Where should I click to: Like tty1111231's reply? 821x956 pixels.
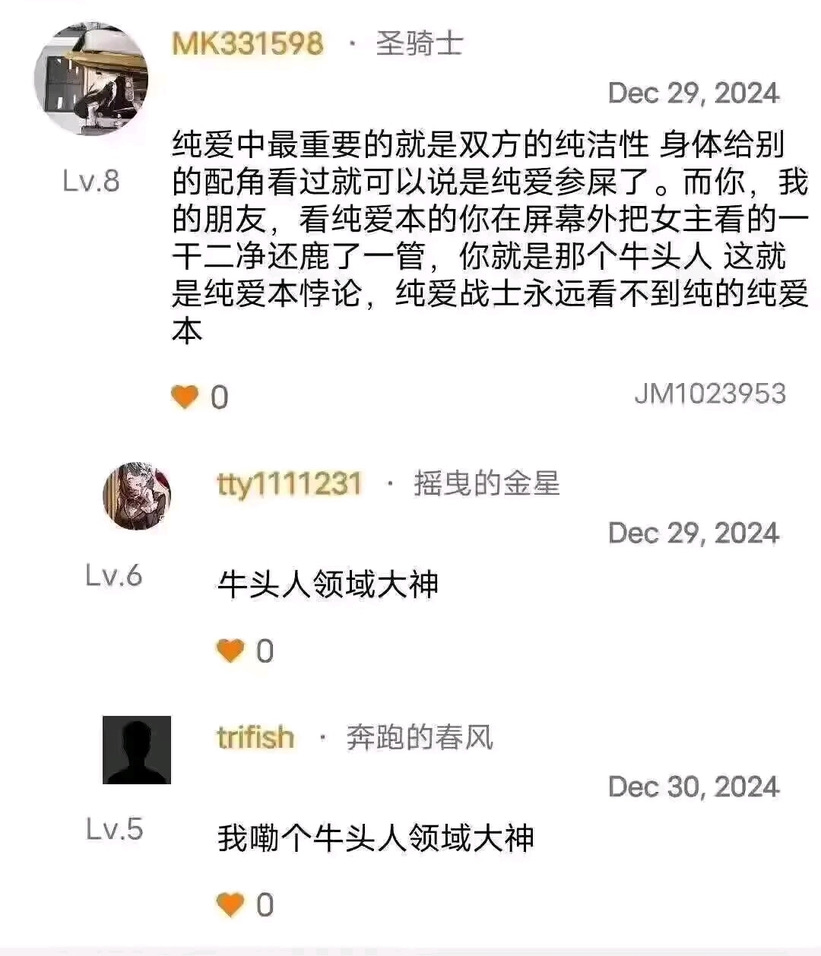232,651
